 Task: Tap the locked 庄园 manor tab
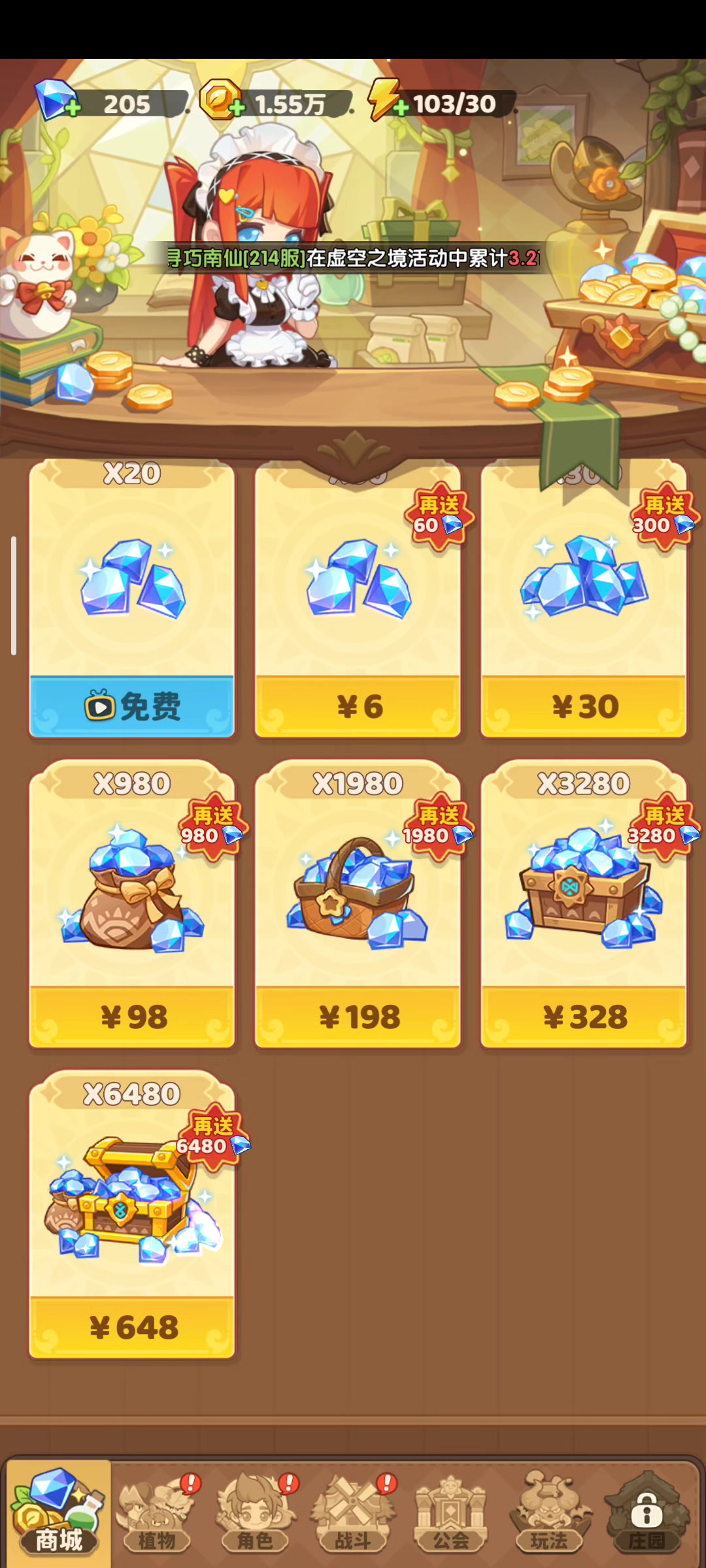pos(647,1514)
